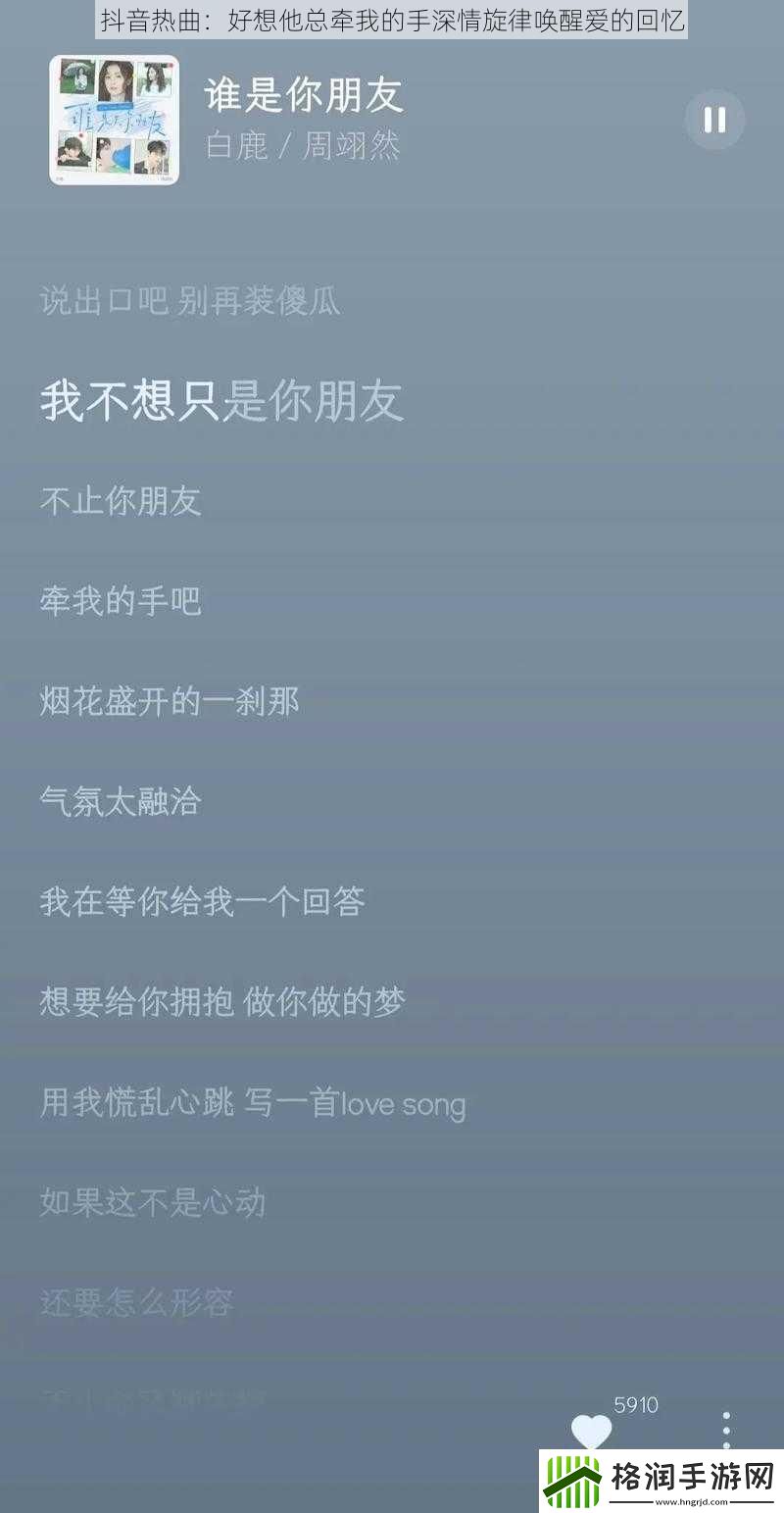This screenshot has height=1513, width=784.
Task: Tap the lyric 气氛太融洽
Action: pyautogui.click(x=120, y=803)
